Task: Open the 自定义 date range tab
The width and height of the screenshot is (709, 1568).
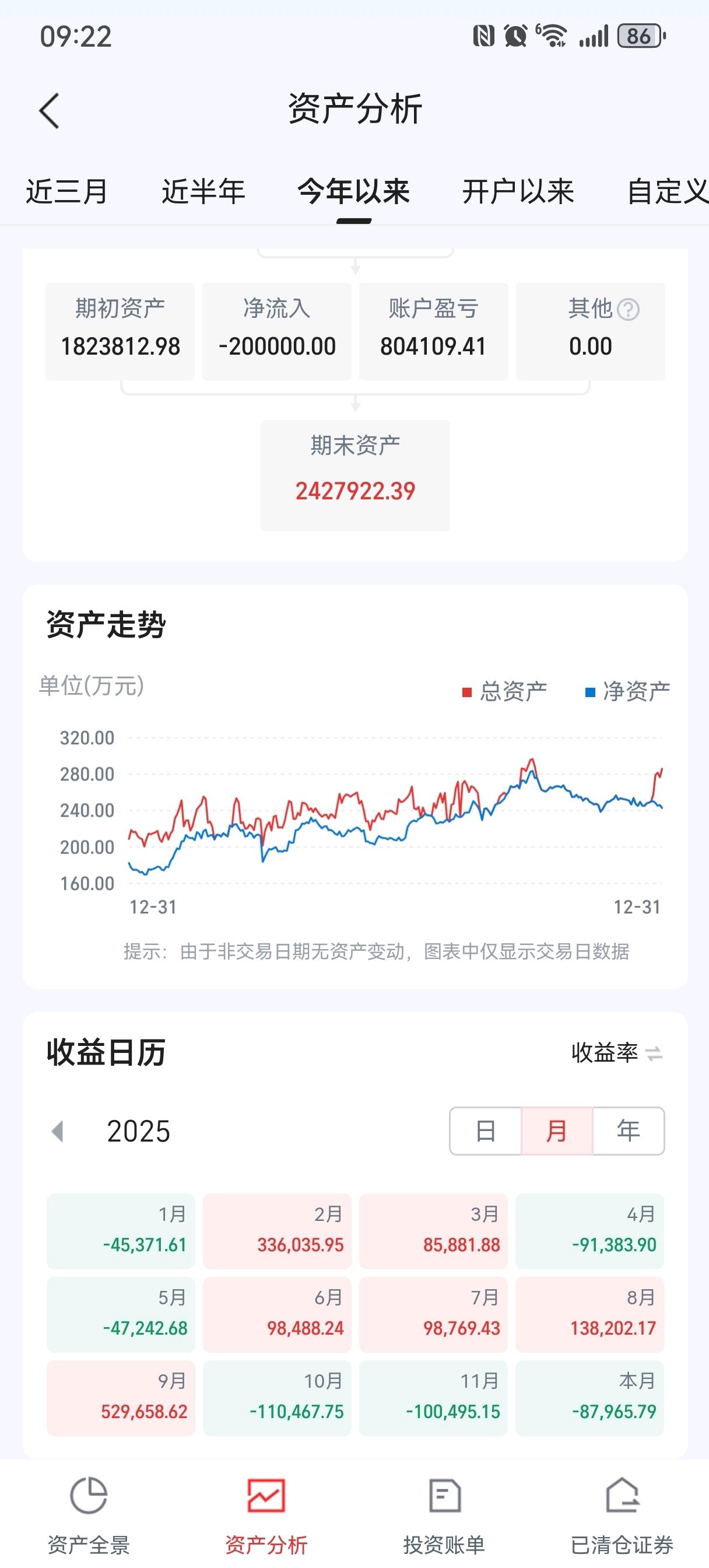Action: pyautogui.click(x=666, y=192)
